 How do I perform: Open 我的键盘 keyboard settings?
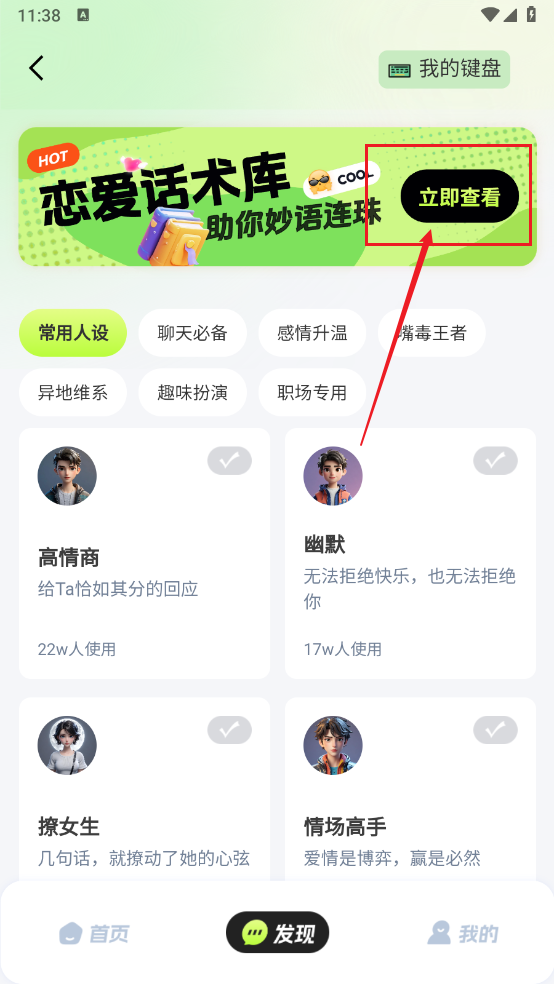(444, 69)
